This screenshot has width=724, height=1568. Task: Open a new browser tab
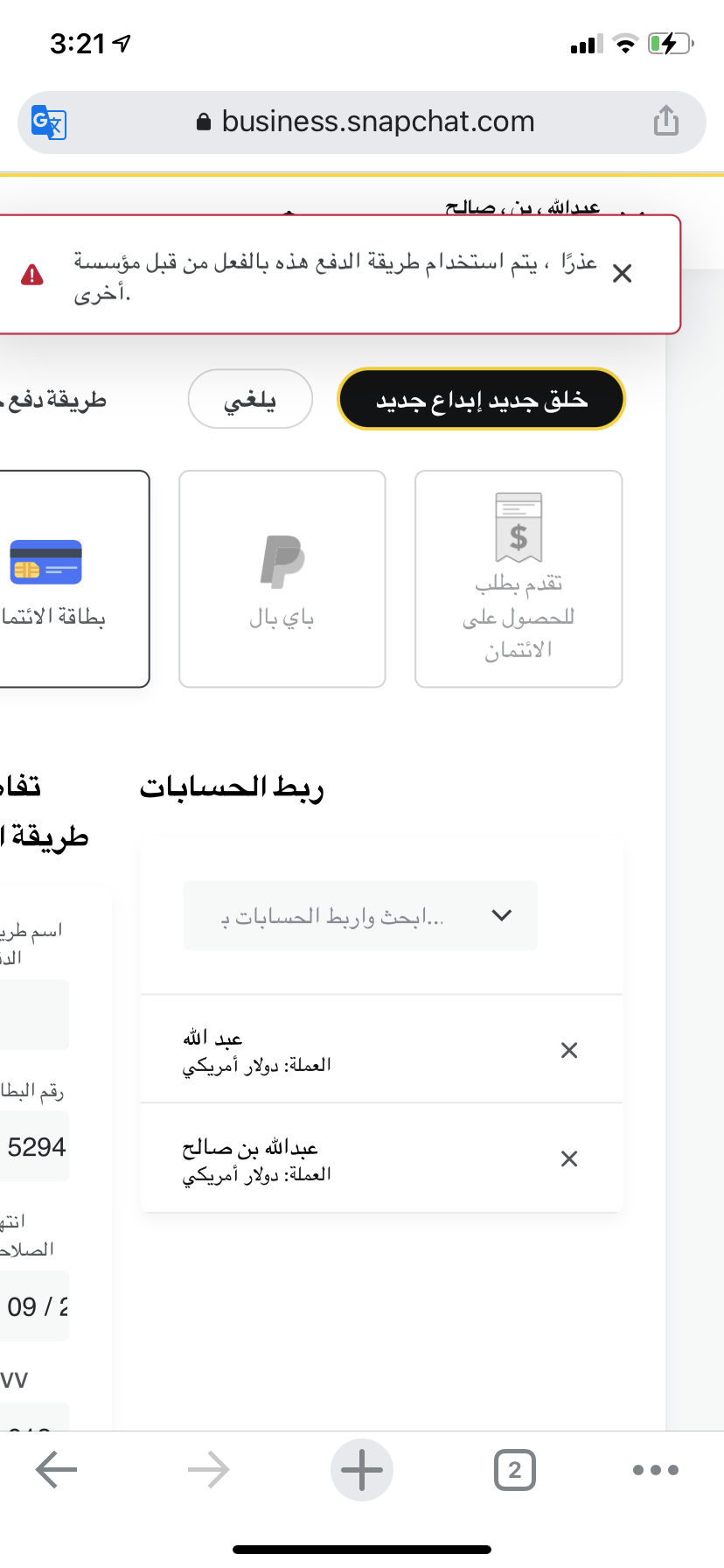tap(361, 1470)
